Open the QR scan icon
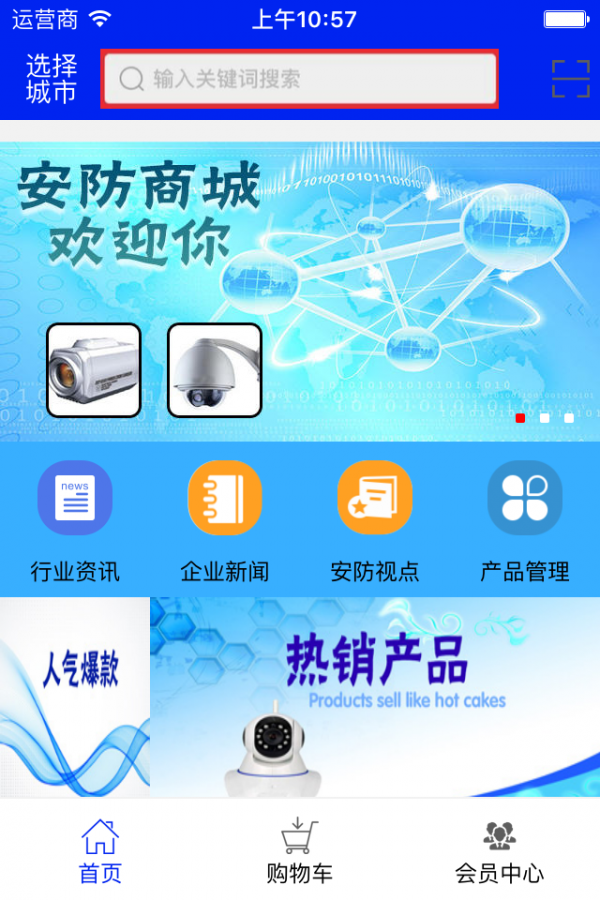The height and width of the screenshot is (900, 600). click(571, 79)
